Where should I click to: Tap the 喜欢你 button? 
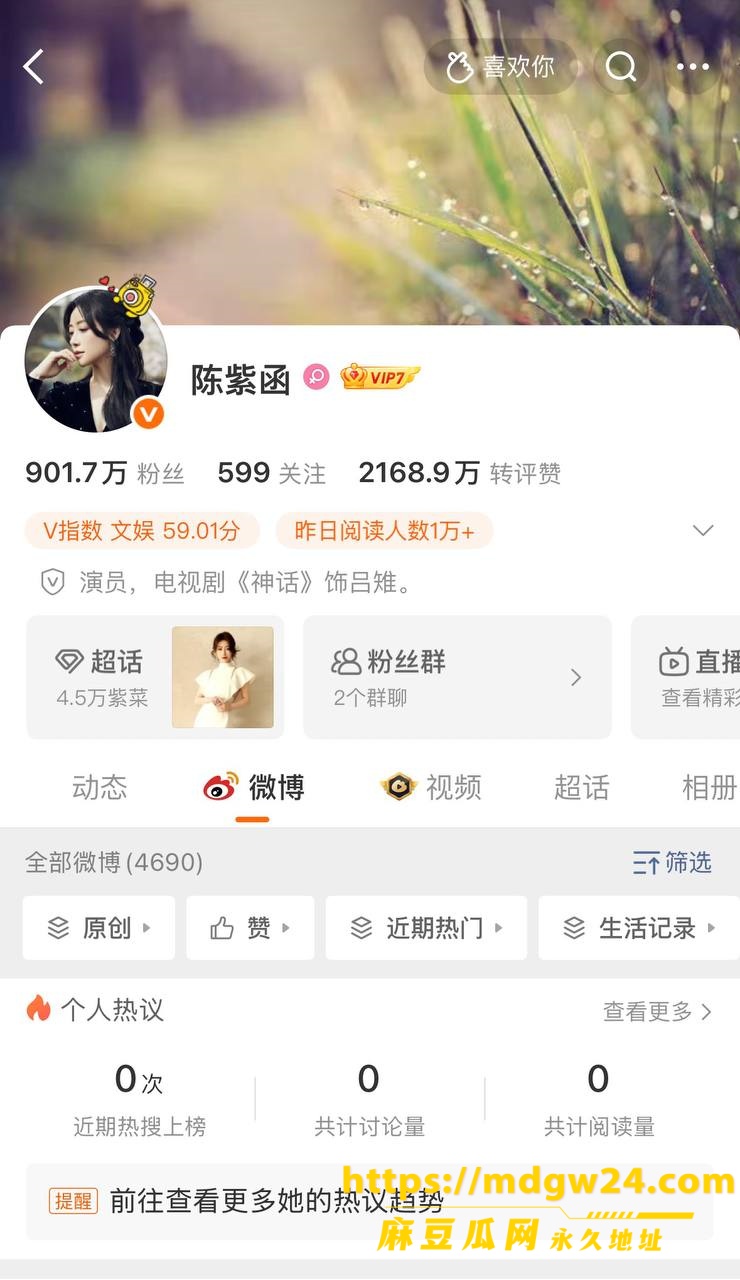pyautogui.click(x=501, y=67)
